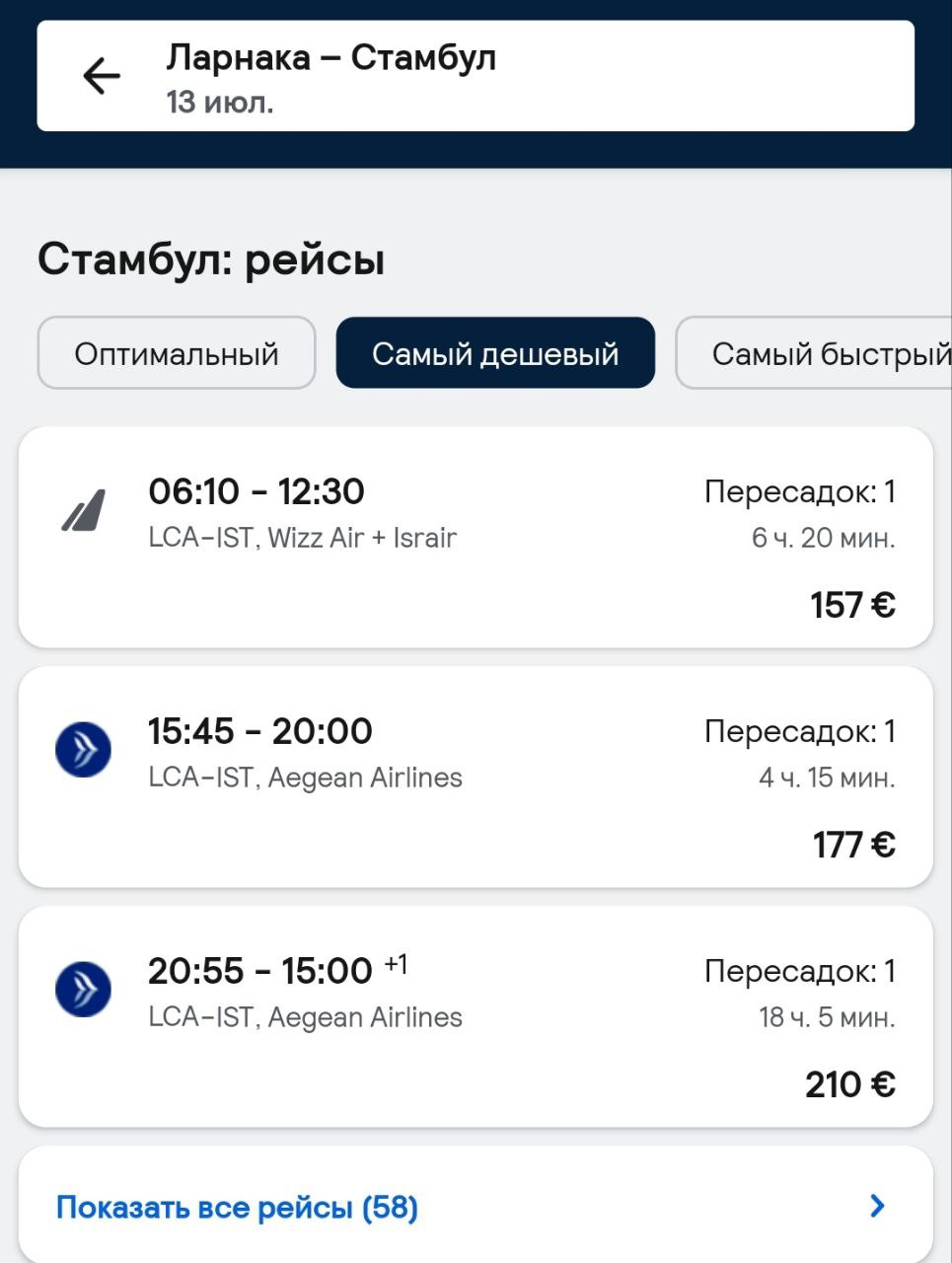
Task: Open the Aegean Airlines 15:45 flight card
Action: tap(476, 778)
